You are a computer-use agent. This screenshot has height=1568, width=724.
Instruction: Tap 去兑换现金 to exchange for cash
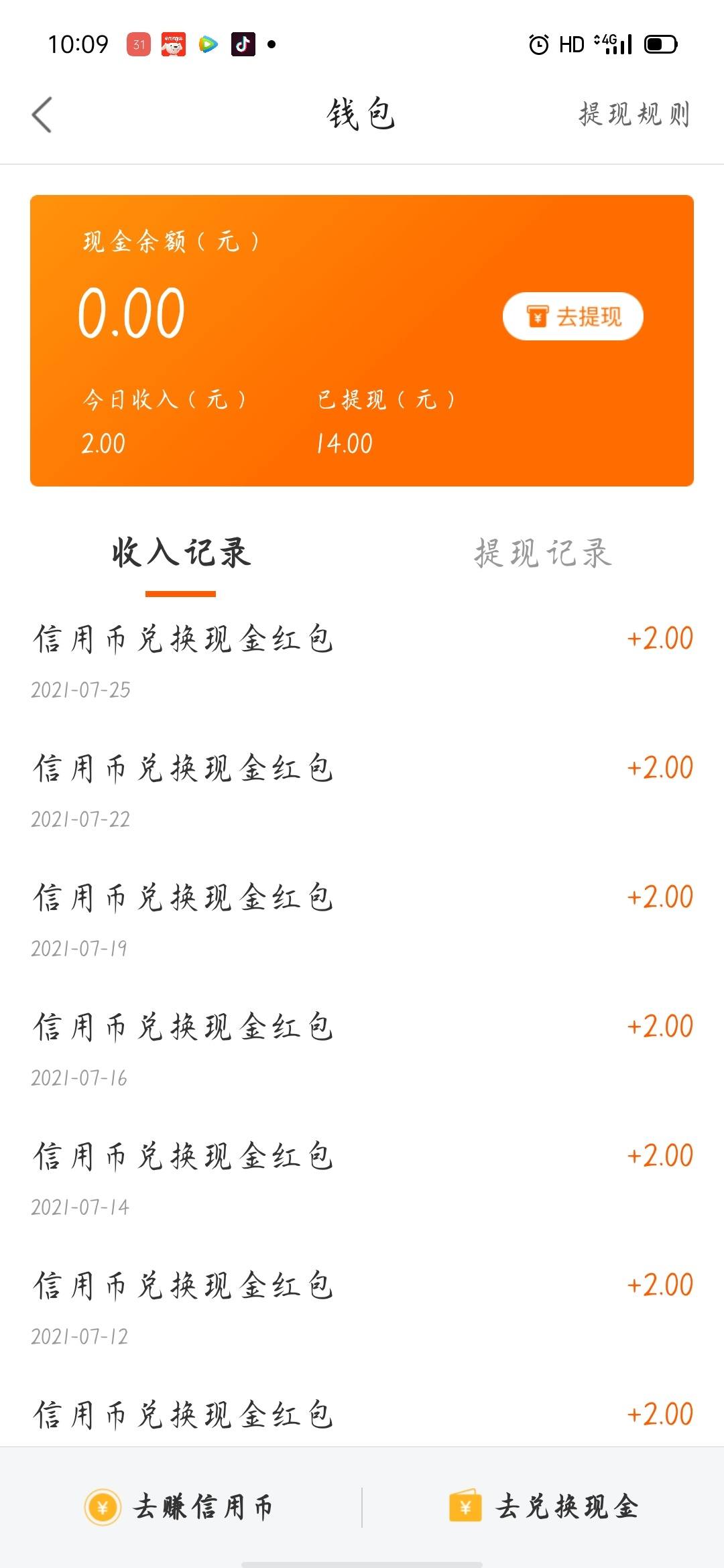(544, 1508)
